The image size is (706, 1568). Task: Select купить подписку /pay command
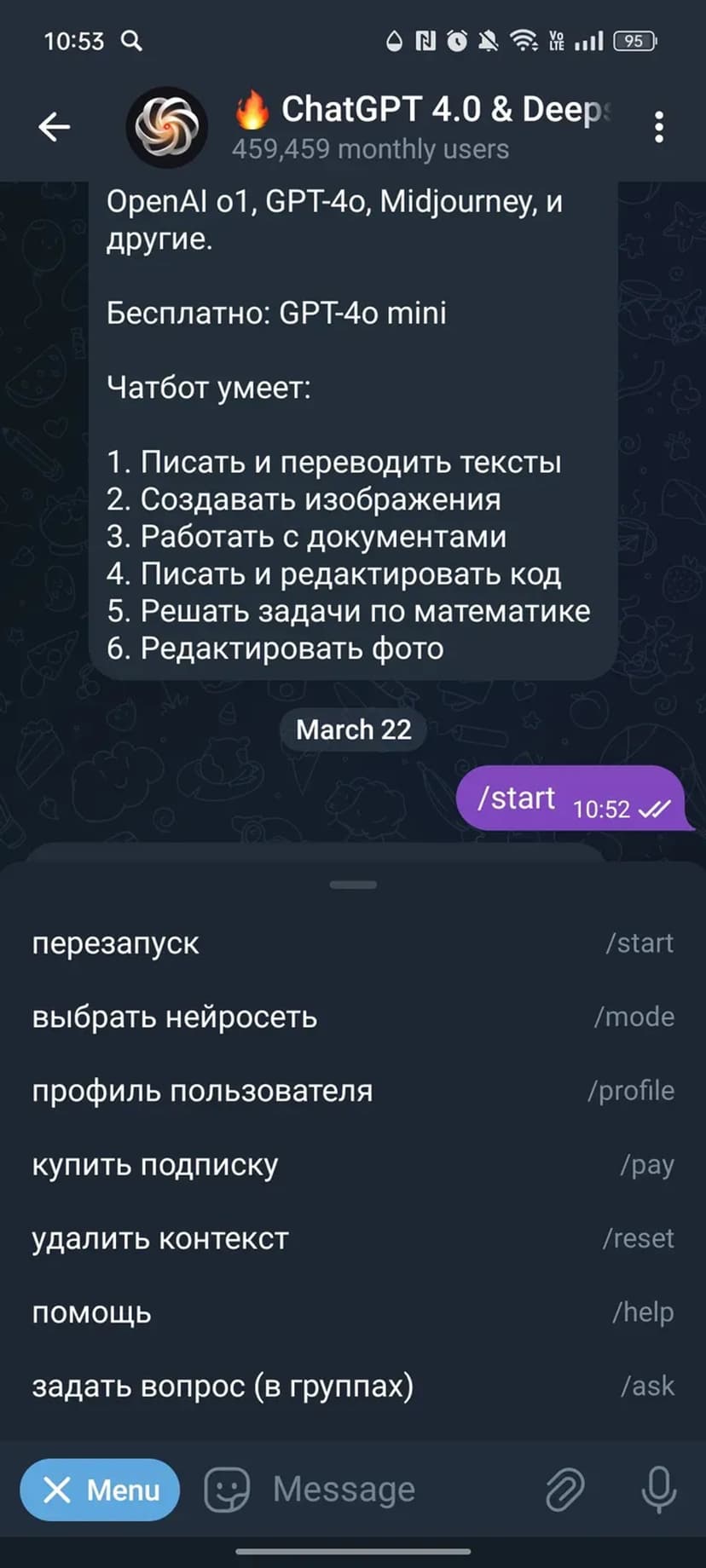353,1165
